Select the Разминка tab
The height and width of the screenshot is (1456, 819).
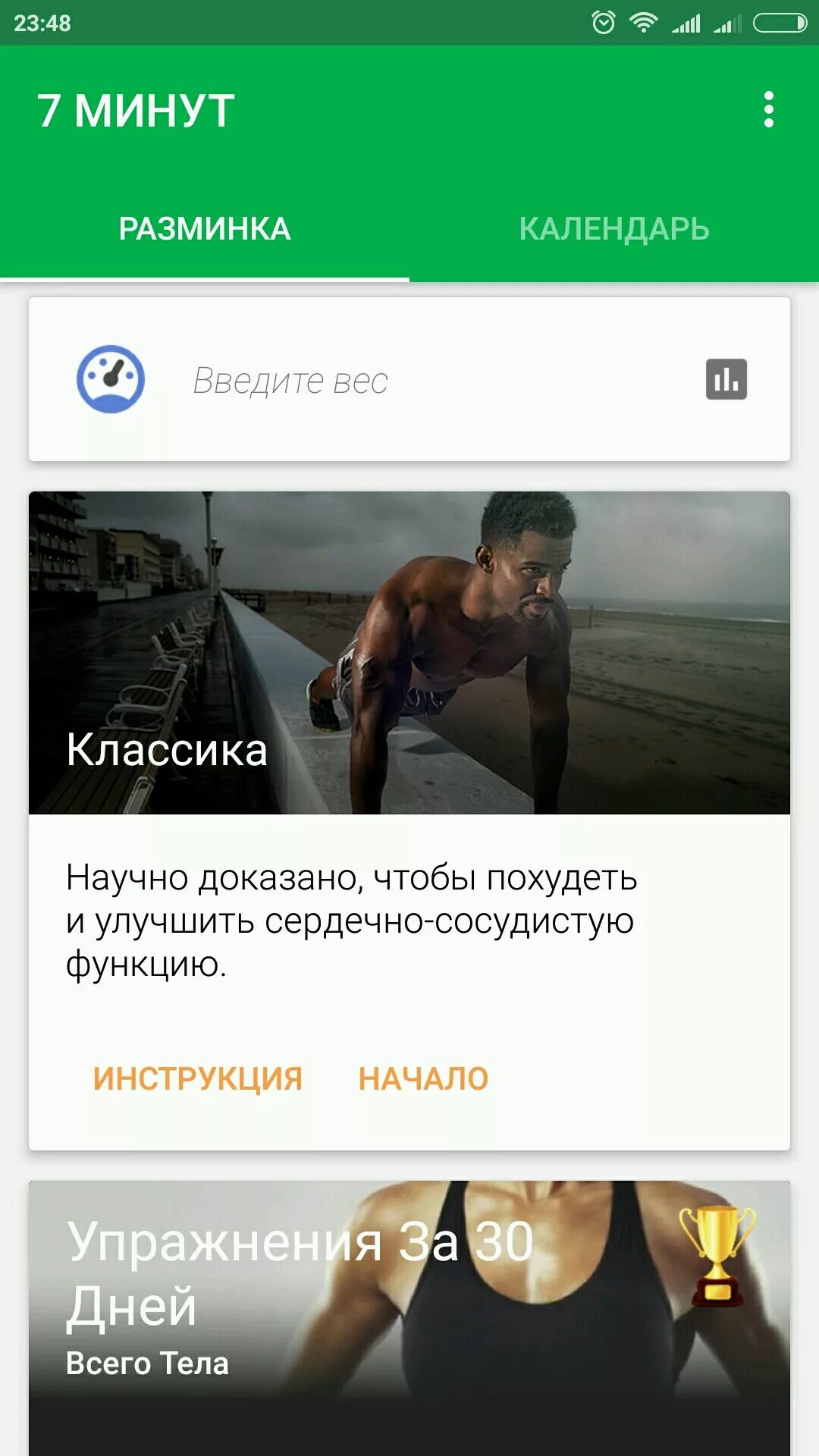click(205, 229)
